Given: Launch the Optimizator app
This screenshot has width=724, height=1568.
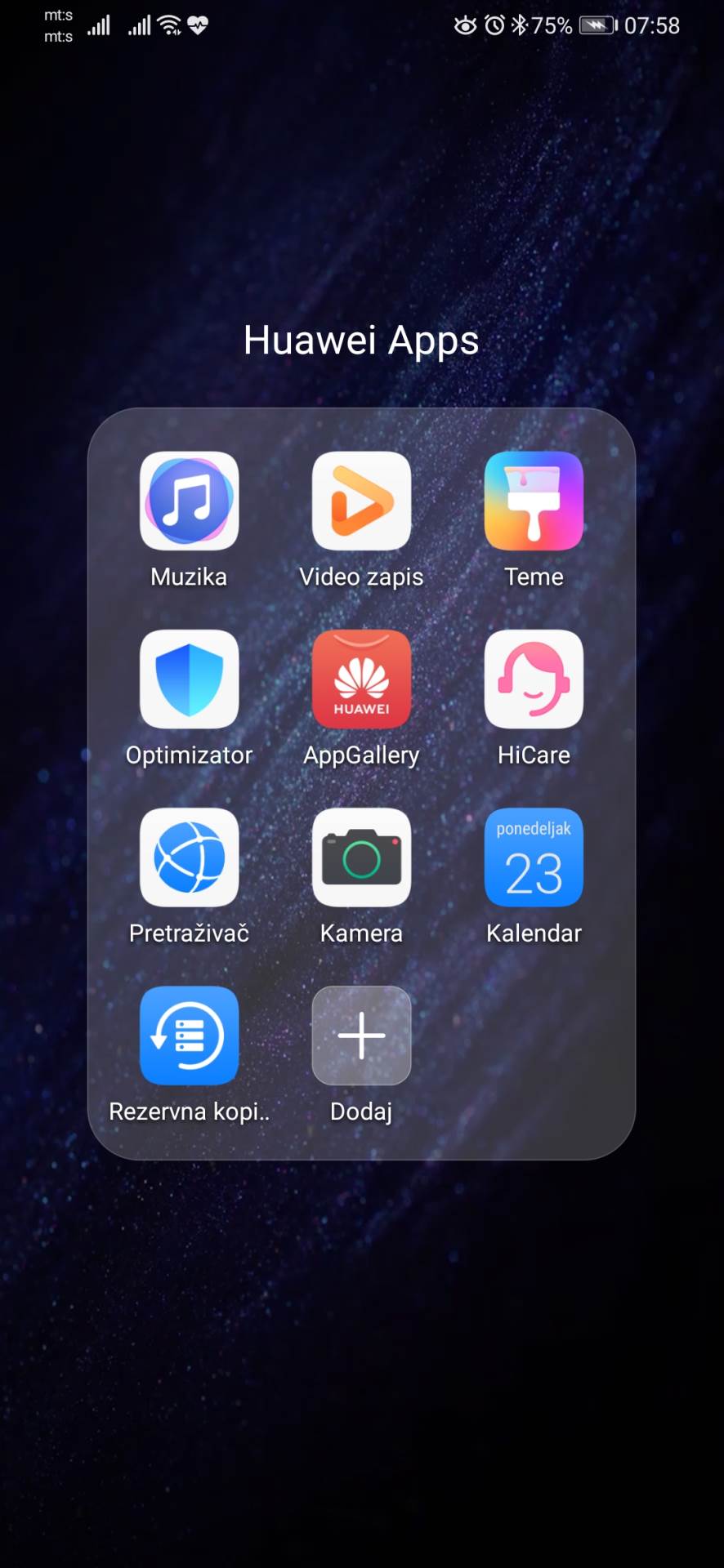Looking at the screenshot, I should [x=189, y=679].
